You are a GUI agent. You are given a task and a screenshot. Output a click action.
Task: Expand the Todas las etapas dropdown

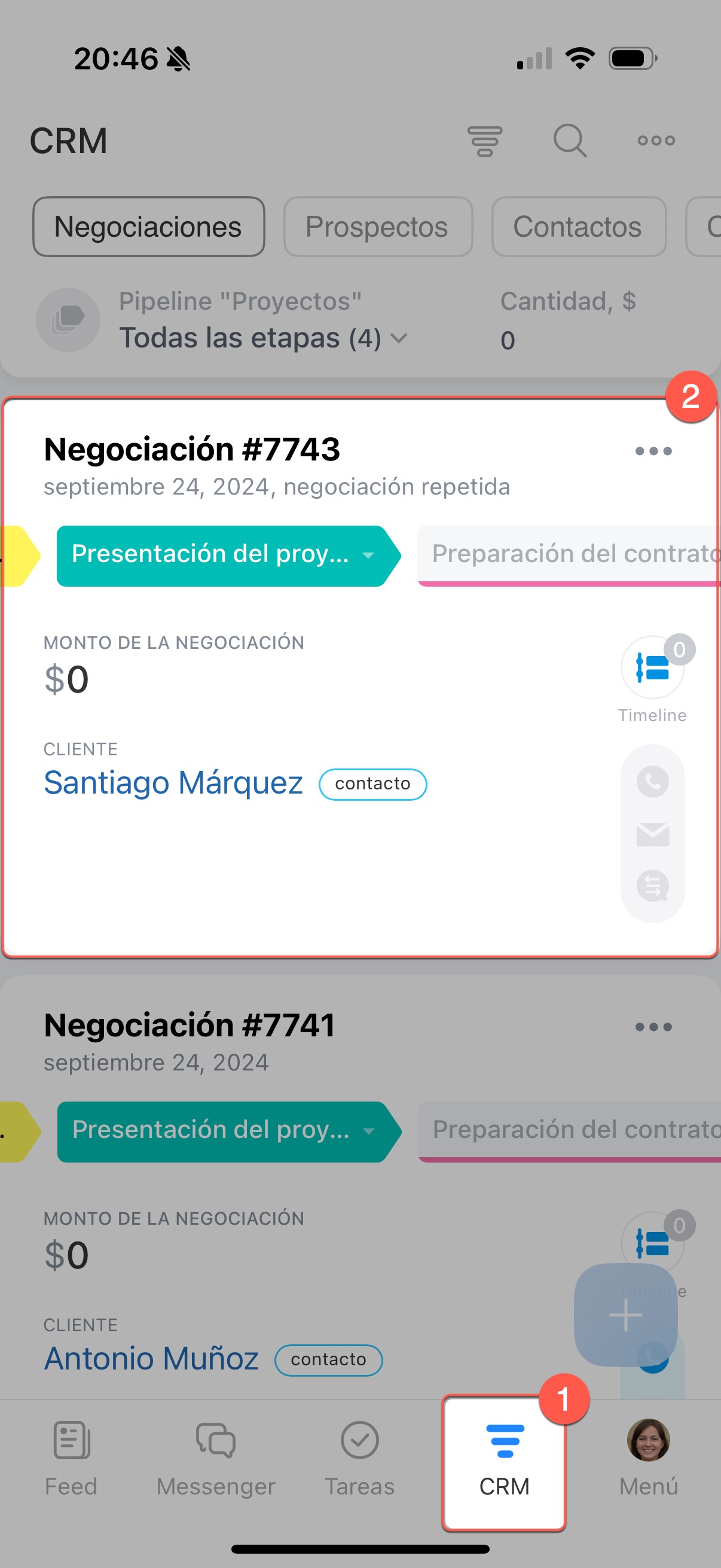262,338
